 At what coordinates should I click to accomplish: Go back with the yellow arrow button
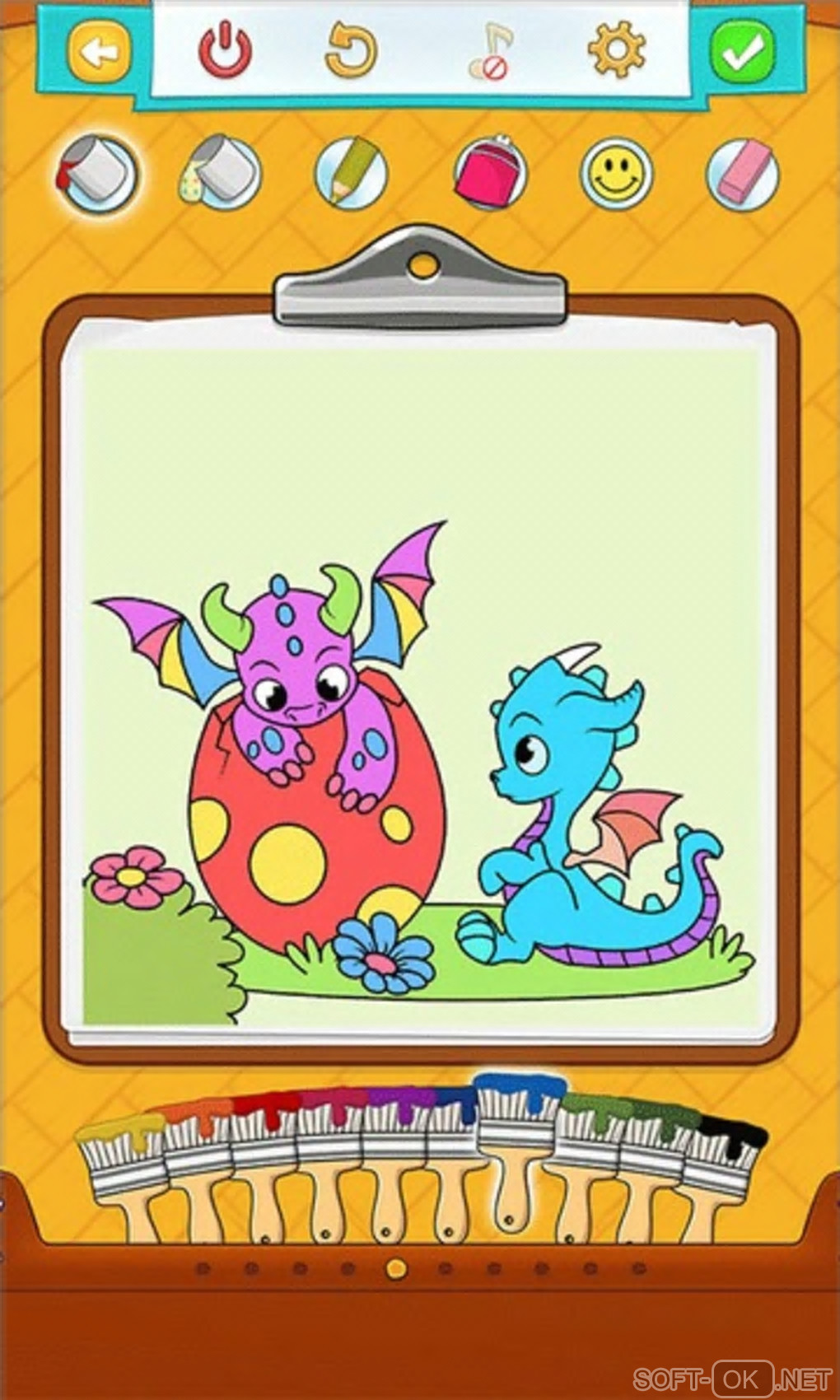click(x=100, y=53)
